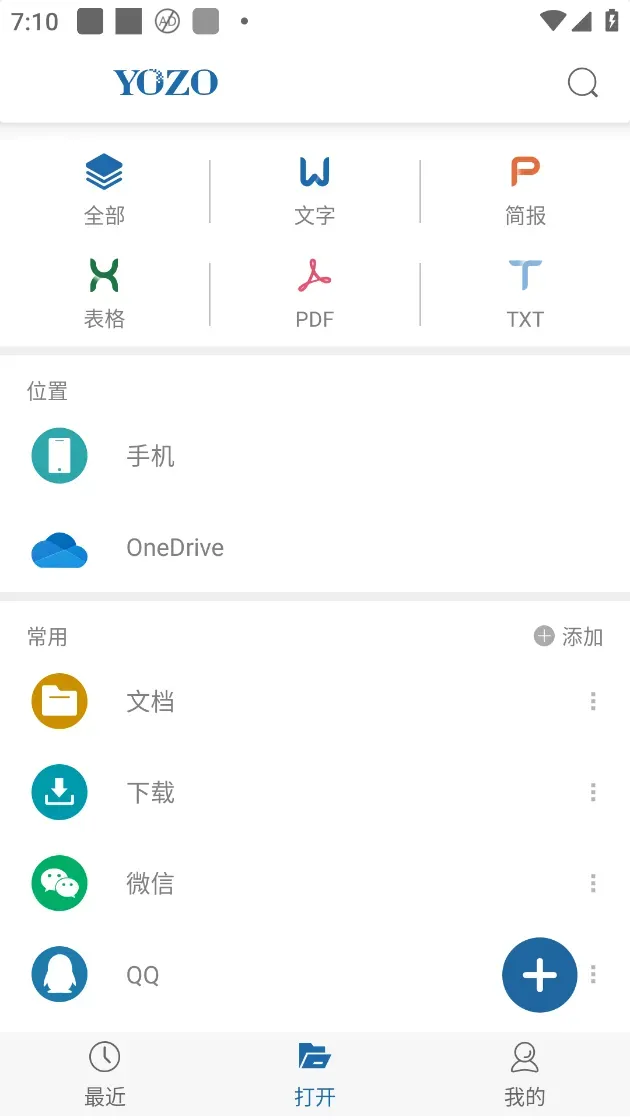Image resolution: width=630 pixels, height=1120 pixels.
Task: Open the 文档 folder
Action: 150,701
